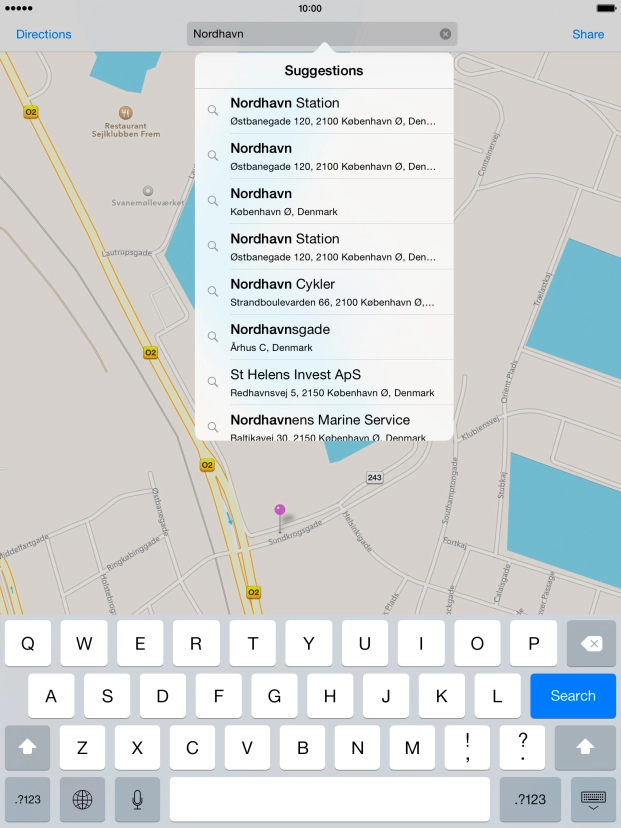This screenshot has height=828, width=621.
Task: Switch keyboard language with the globe key
Action: (x=82, y=799)
